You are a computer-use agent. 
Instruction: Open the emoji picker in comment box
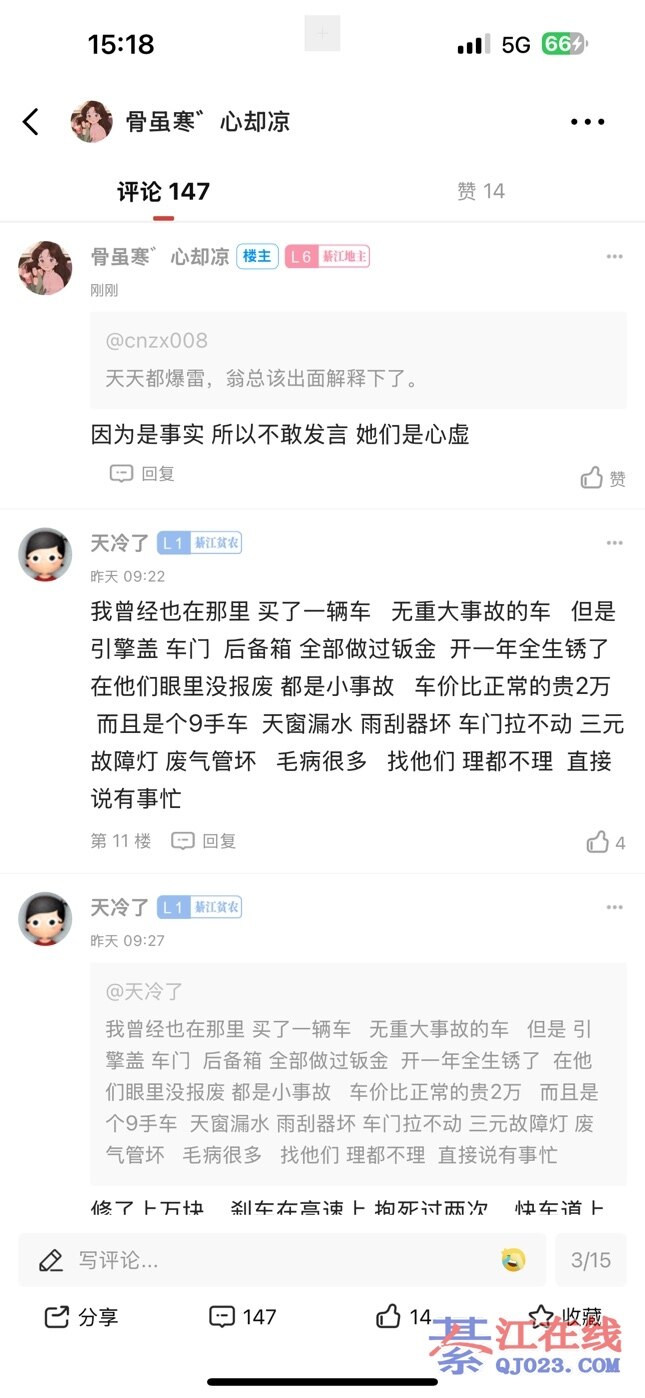pos(514,1260)
